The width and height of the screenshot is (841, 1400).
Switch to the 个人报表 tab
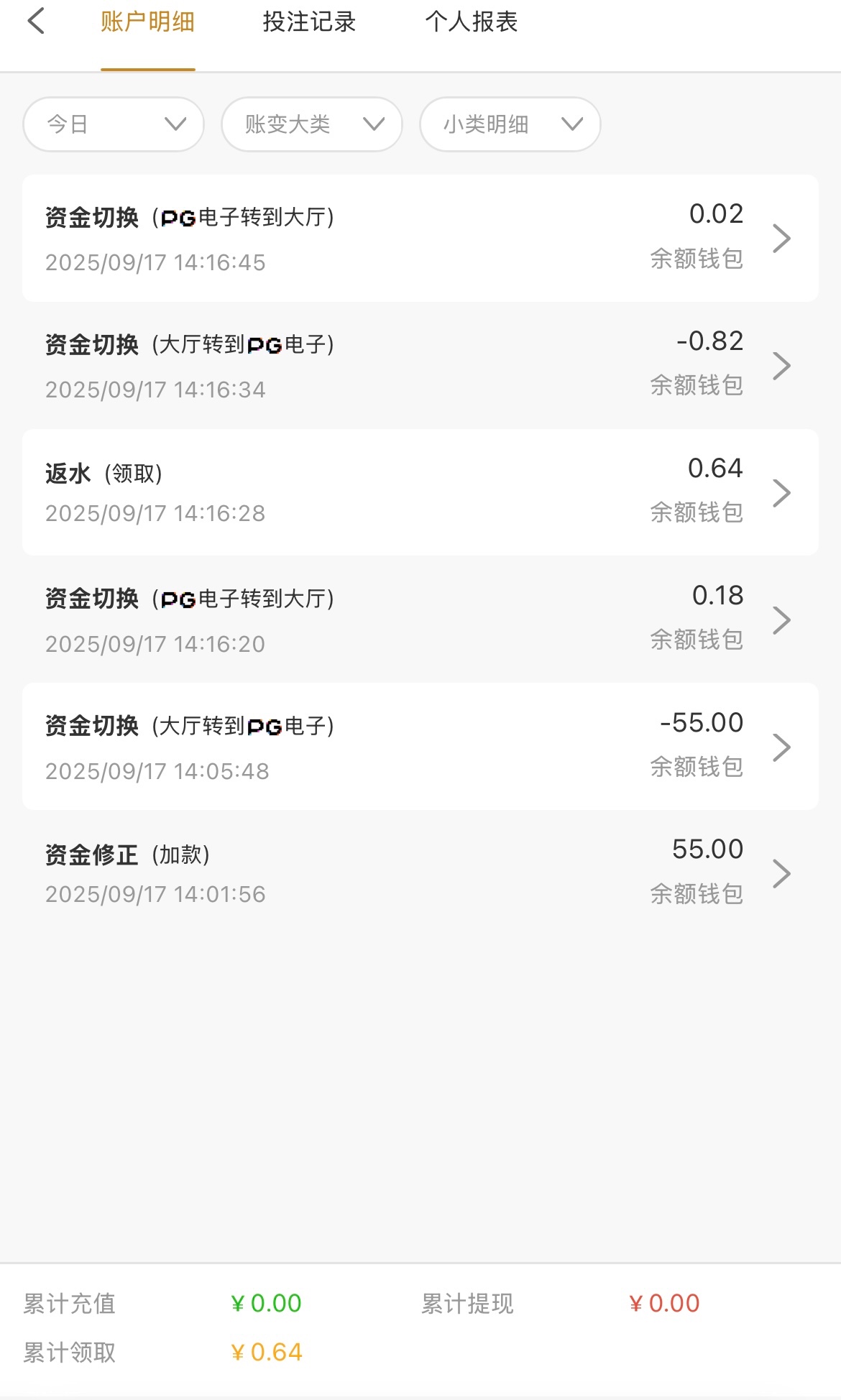[x=471, y=22]
